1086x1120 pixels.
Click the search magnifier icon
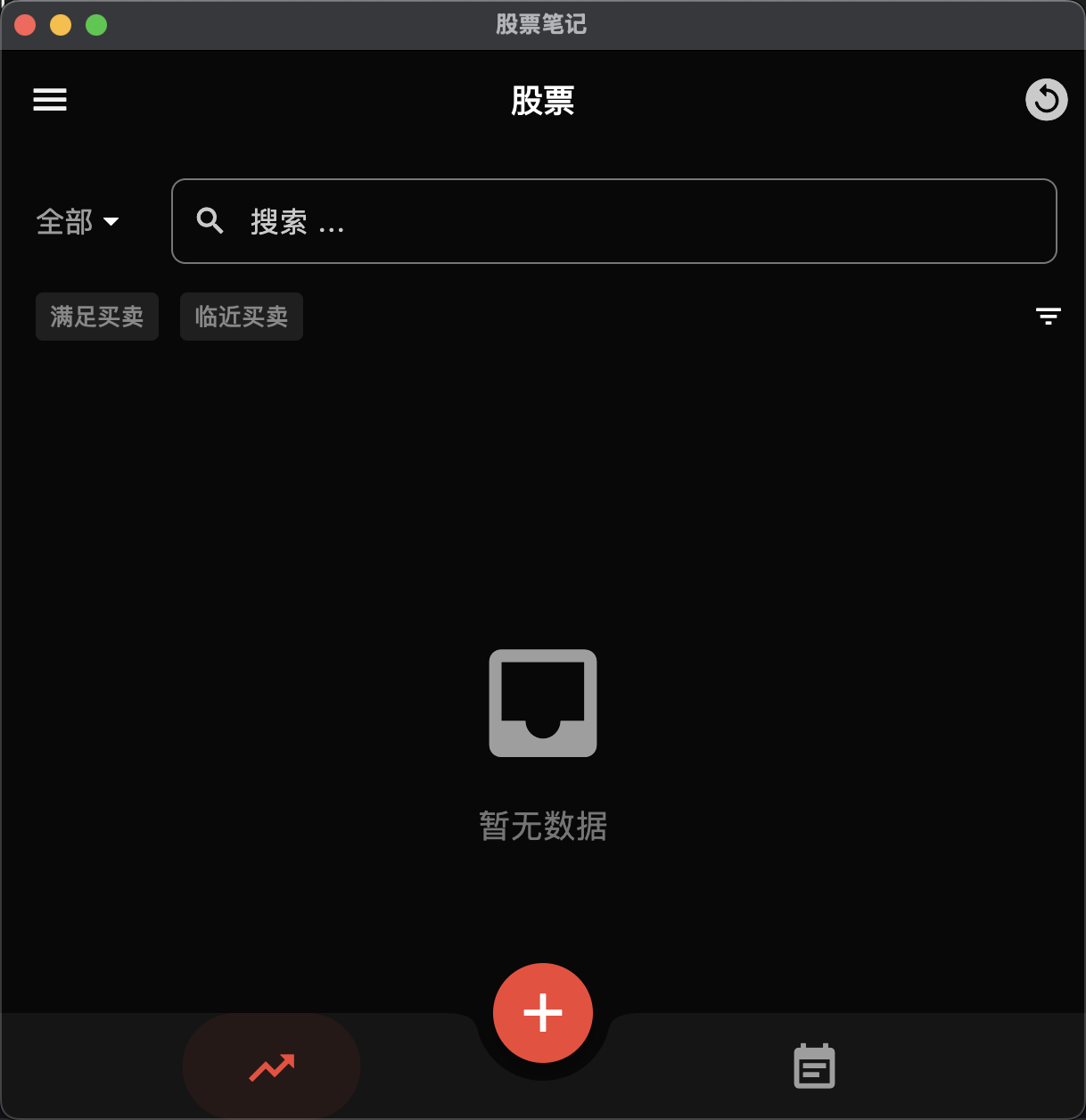(x=210, y=220)
